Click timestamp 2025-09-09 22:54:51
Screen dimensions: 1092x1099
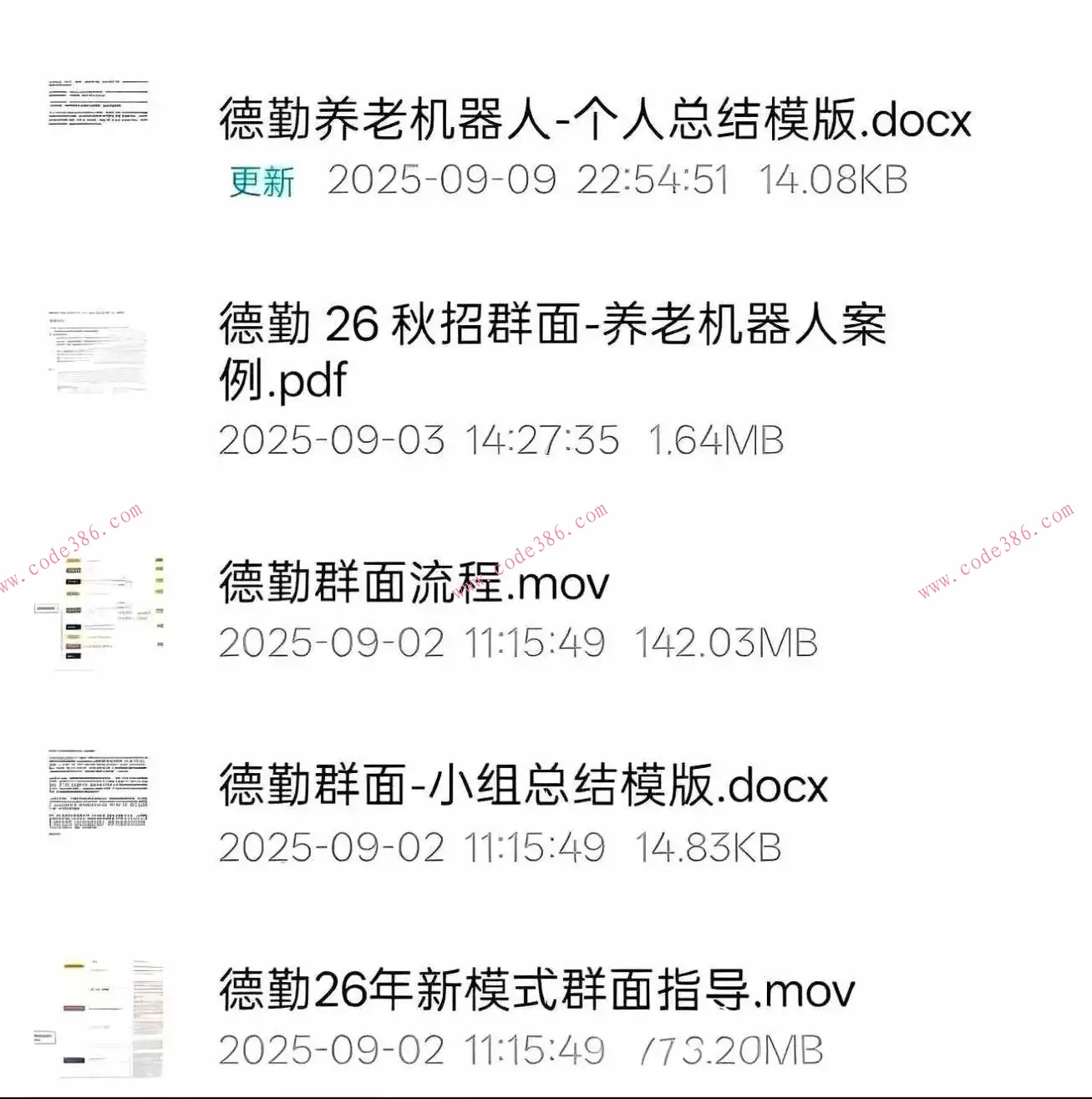pyautogui.click(x=531, y=181)
